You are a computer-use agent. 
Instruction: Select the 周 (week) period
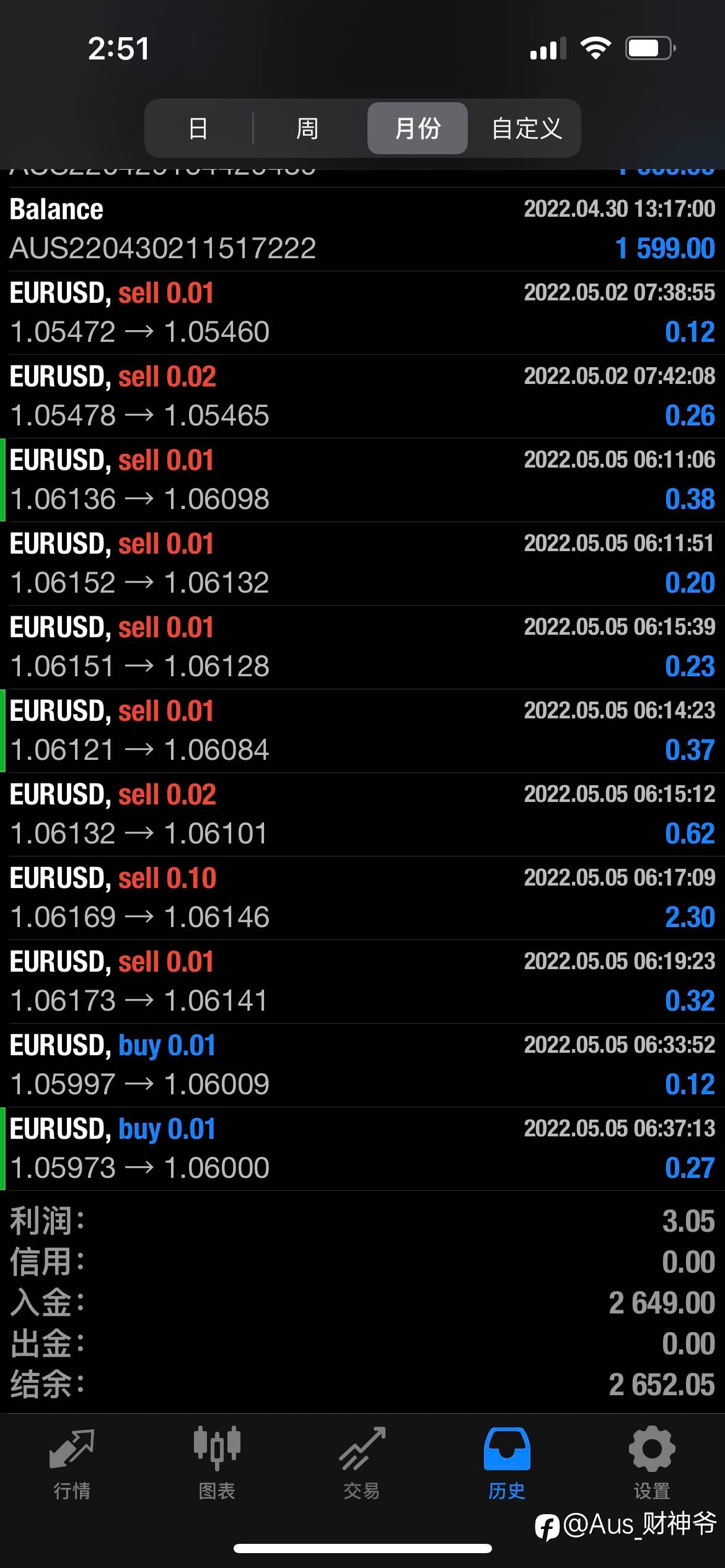307,128
